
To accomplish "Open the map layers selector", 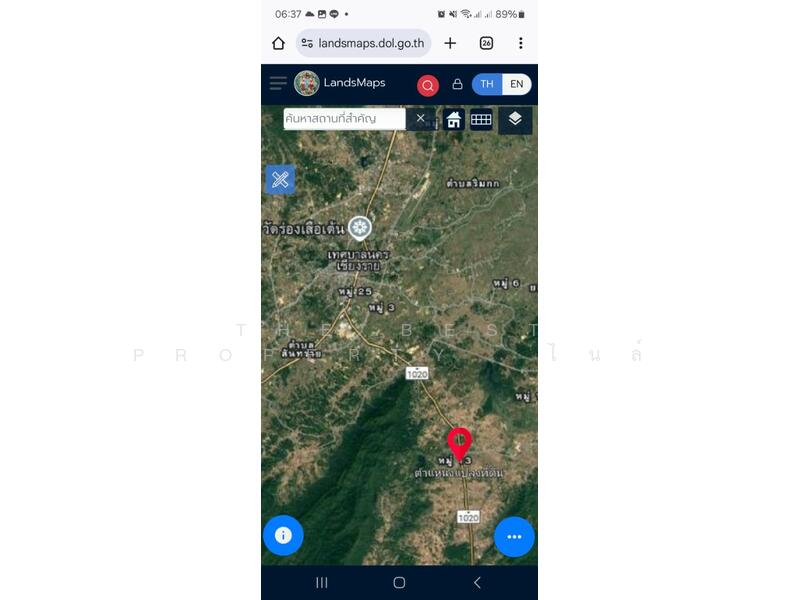I will click(x=515, y=119).
